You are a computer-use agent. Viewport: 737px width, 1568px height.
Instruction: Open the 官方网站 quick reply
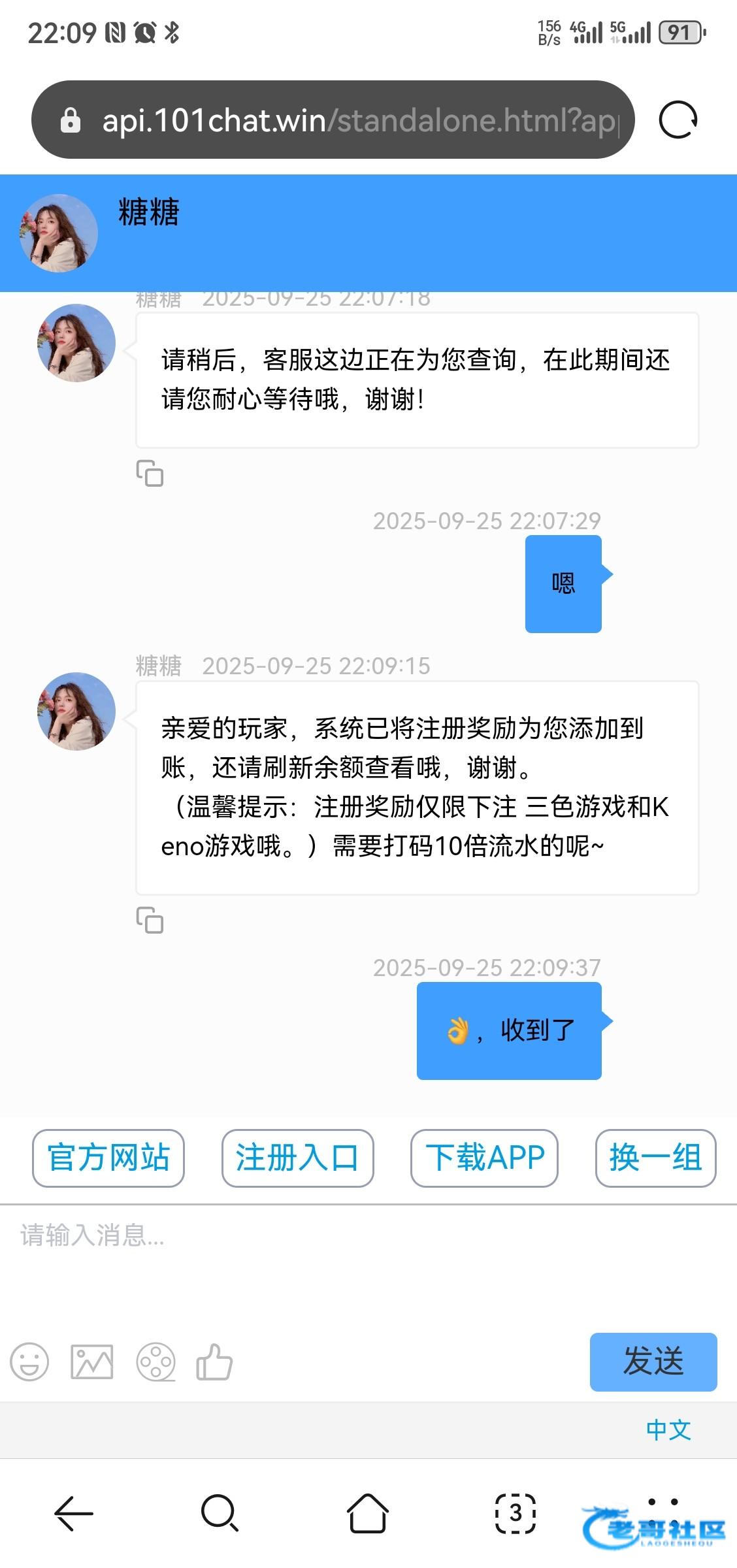pos(108,1158)
